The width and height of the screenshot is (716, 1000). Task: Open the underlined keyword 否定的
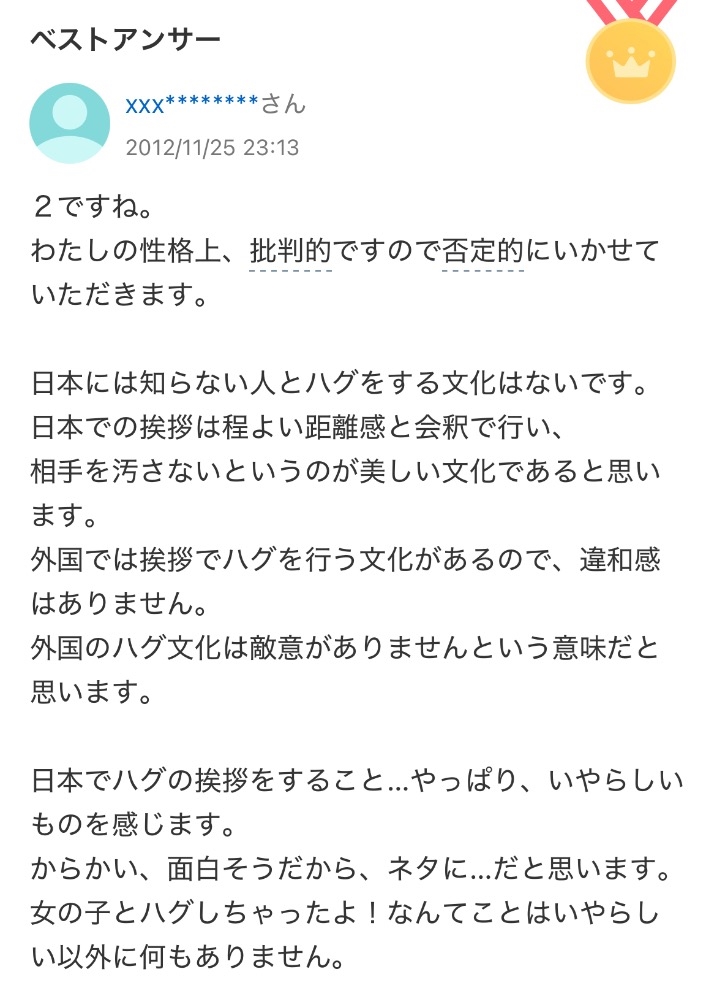(483, 252)
